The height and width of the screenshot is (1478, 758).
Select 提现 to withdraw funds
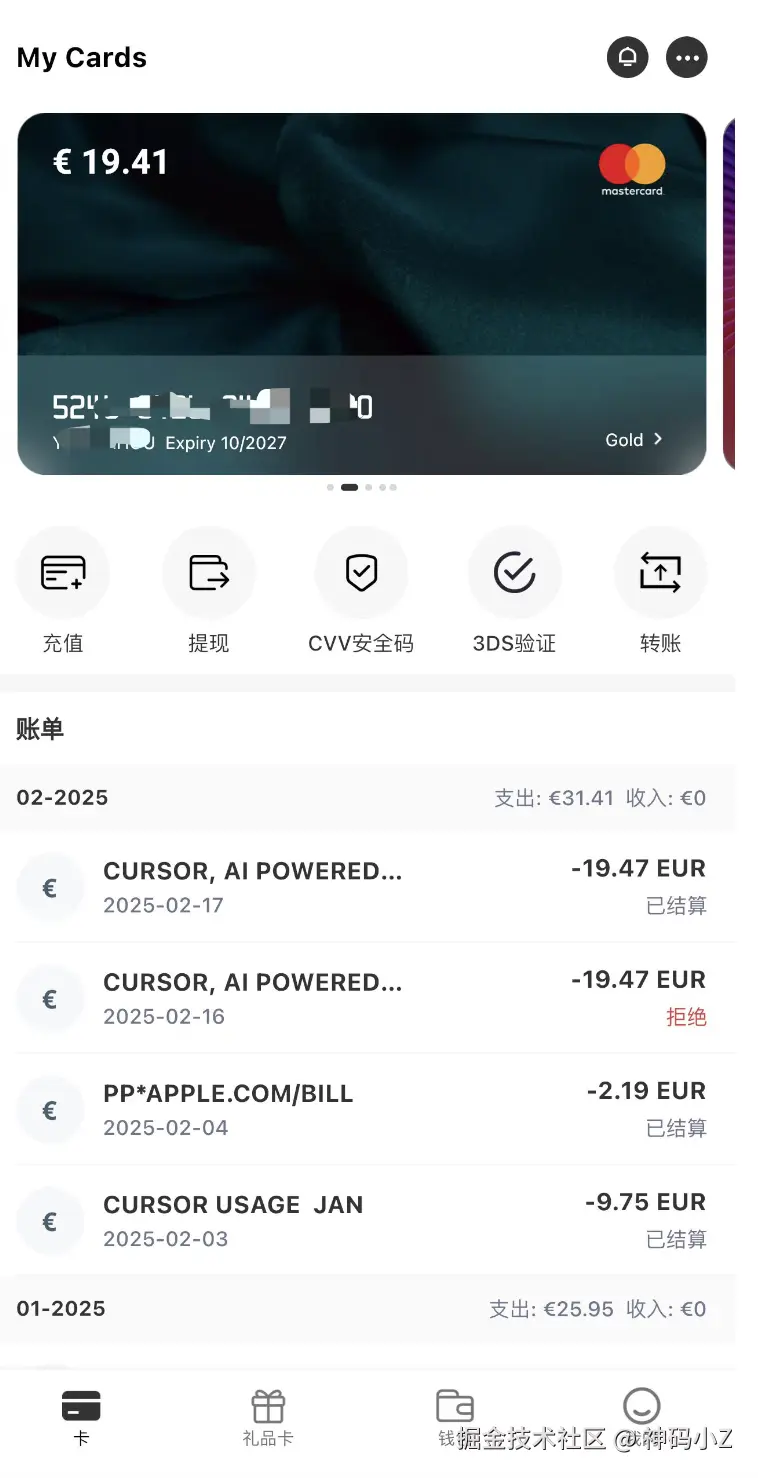[208, 590]
